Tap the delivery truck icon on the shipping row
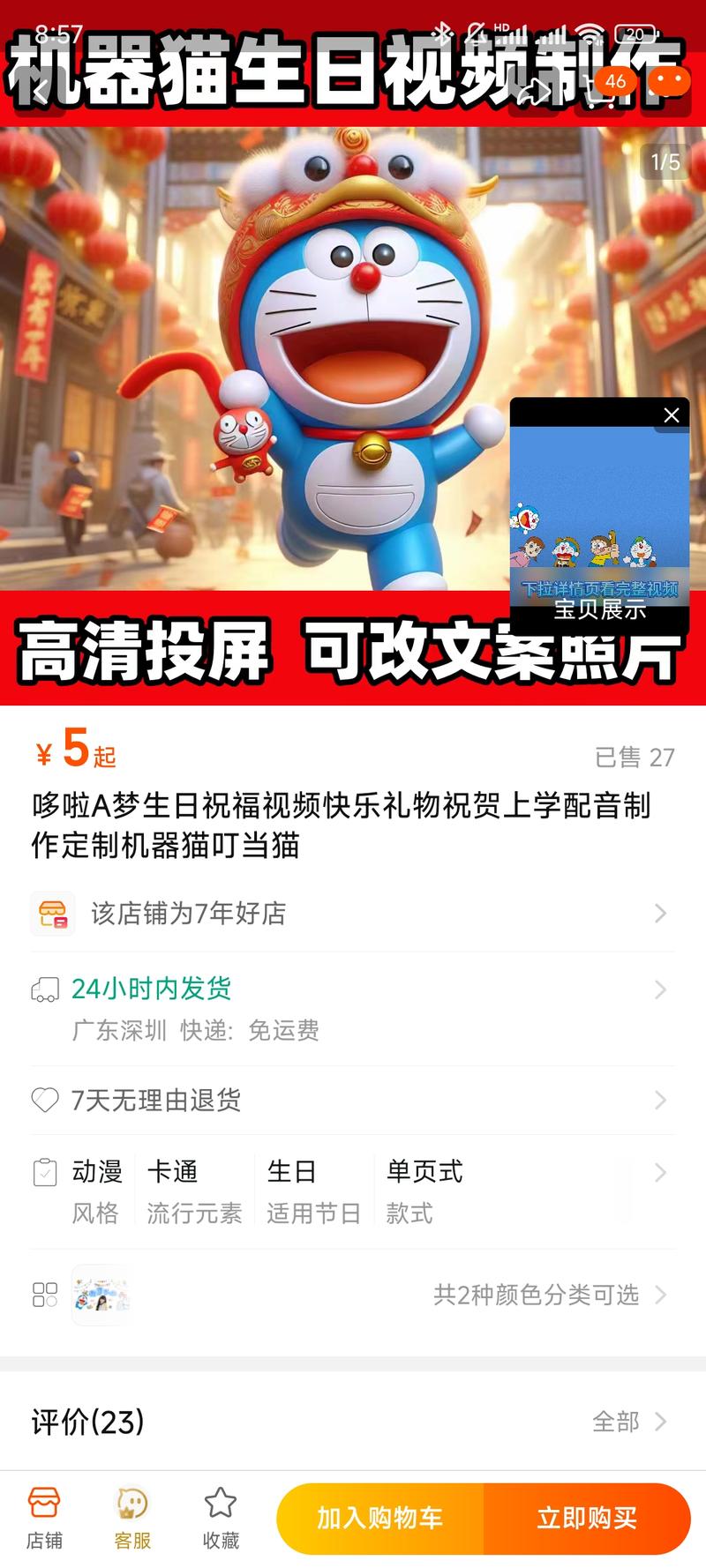Image resolution: width=706 pixels, height=1568 pixels. (x=44, y=989)
